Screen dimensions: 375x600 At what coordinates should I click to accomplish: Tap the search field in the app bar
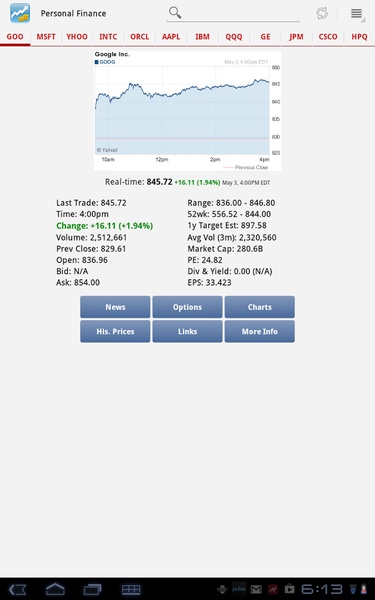233,13
